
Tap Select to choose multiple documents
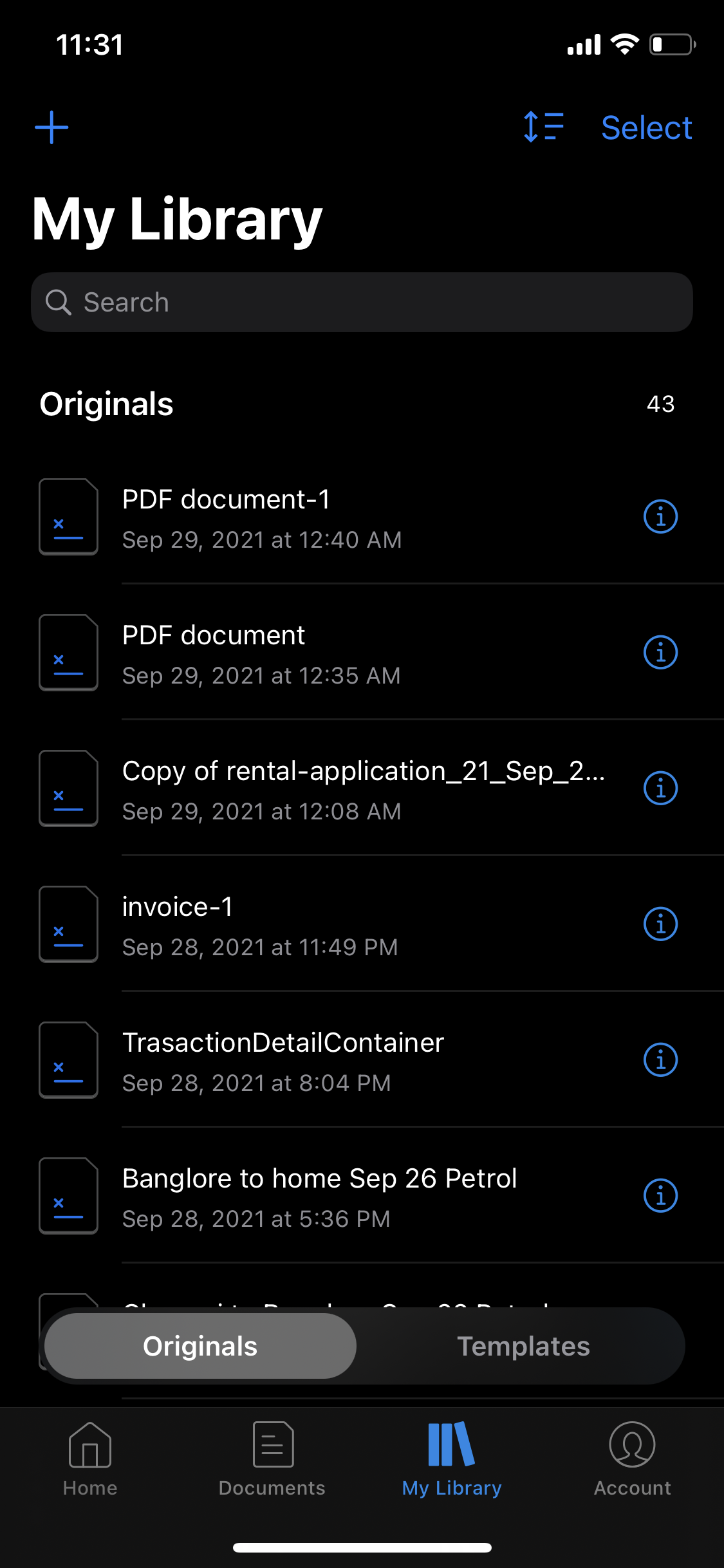(646, 127)
